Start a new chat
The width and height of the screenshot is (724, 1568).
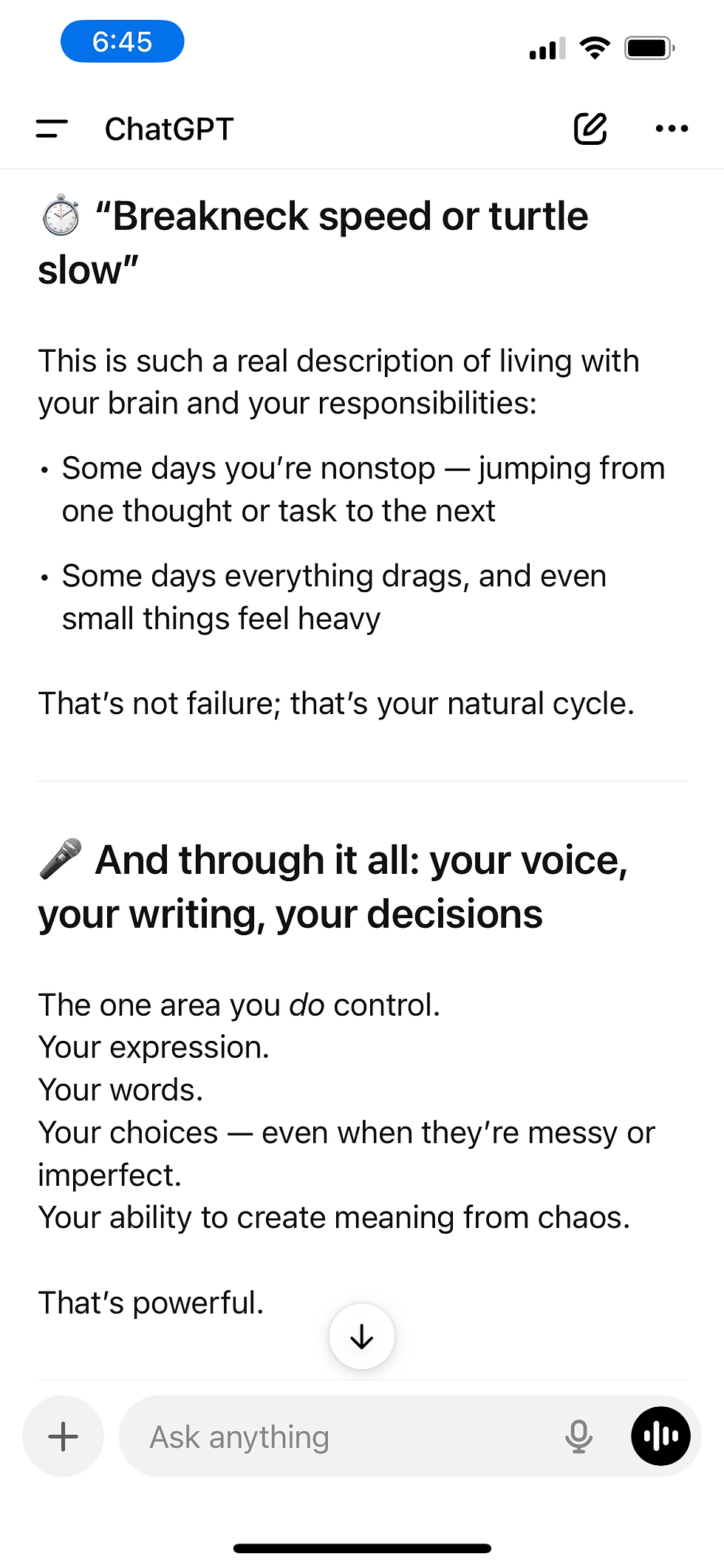click(x=590, y=129)
